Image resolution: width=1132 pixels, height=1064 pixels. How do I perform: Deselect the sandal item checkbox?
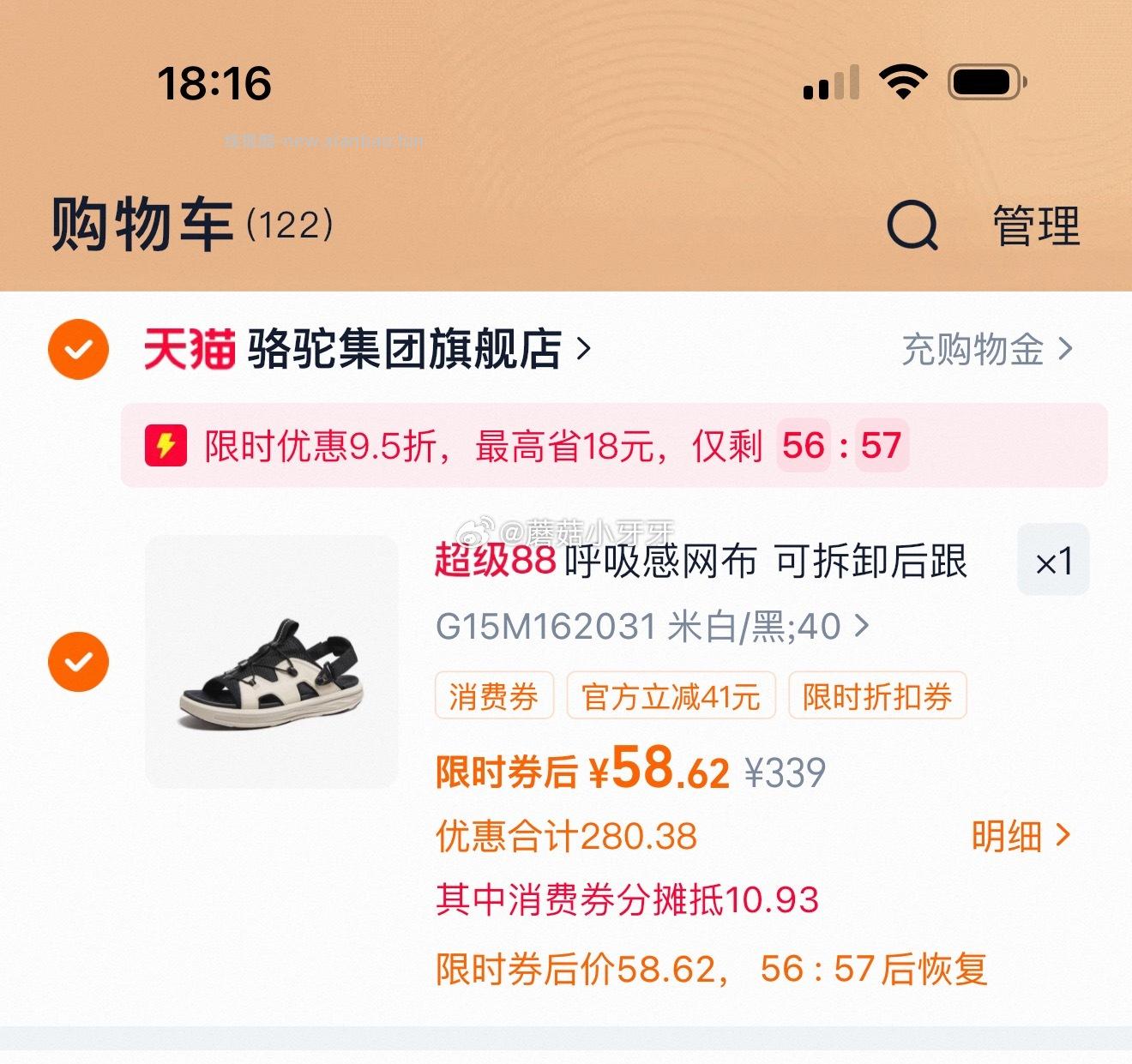click(x=78, y=661)
